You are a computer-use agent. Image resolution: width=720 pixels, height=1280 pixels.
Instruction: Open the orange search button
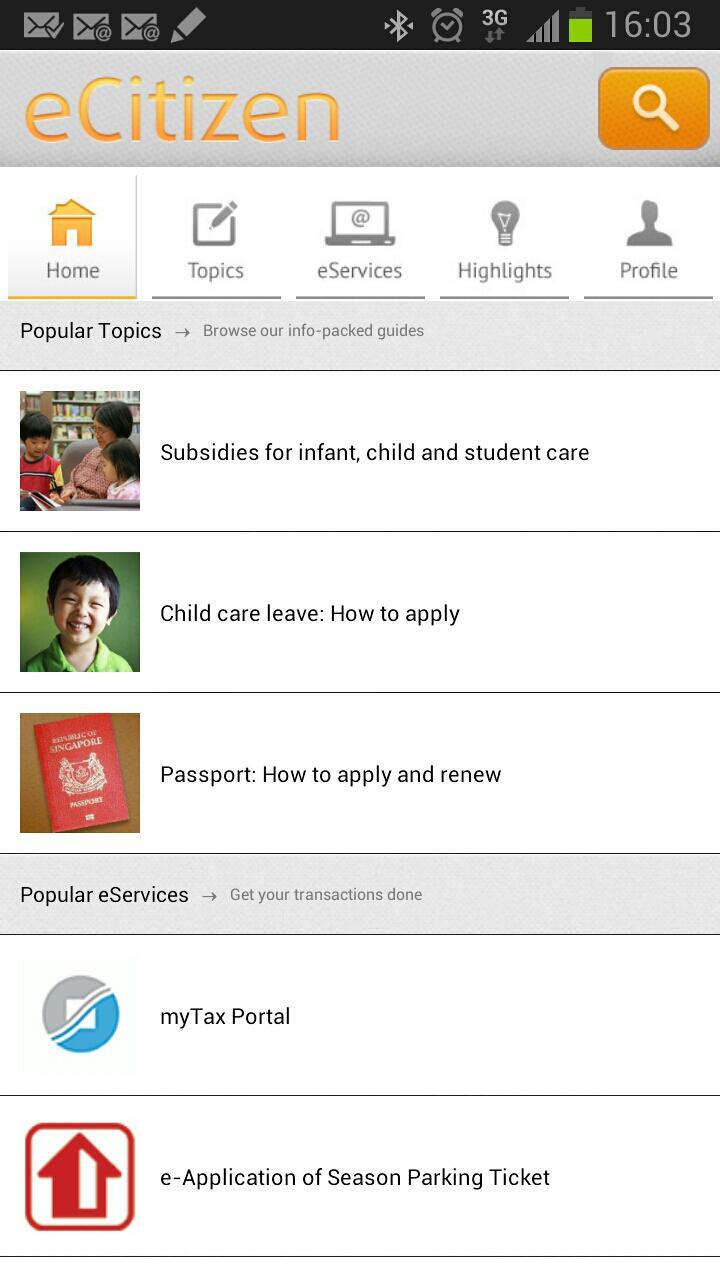(x=653, y=108)
